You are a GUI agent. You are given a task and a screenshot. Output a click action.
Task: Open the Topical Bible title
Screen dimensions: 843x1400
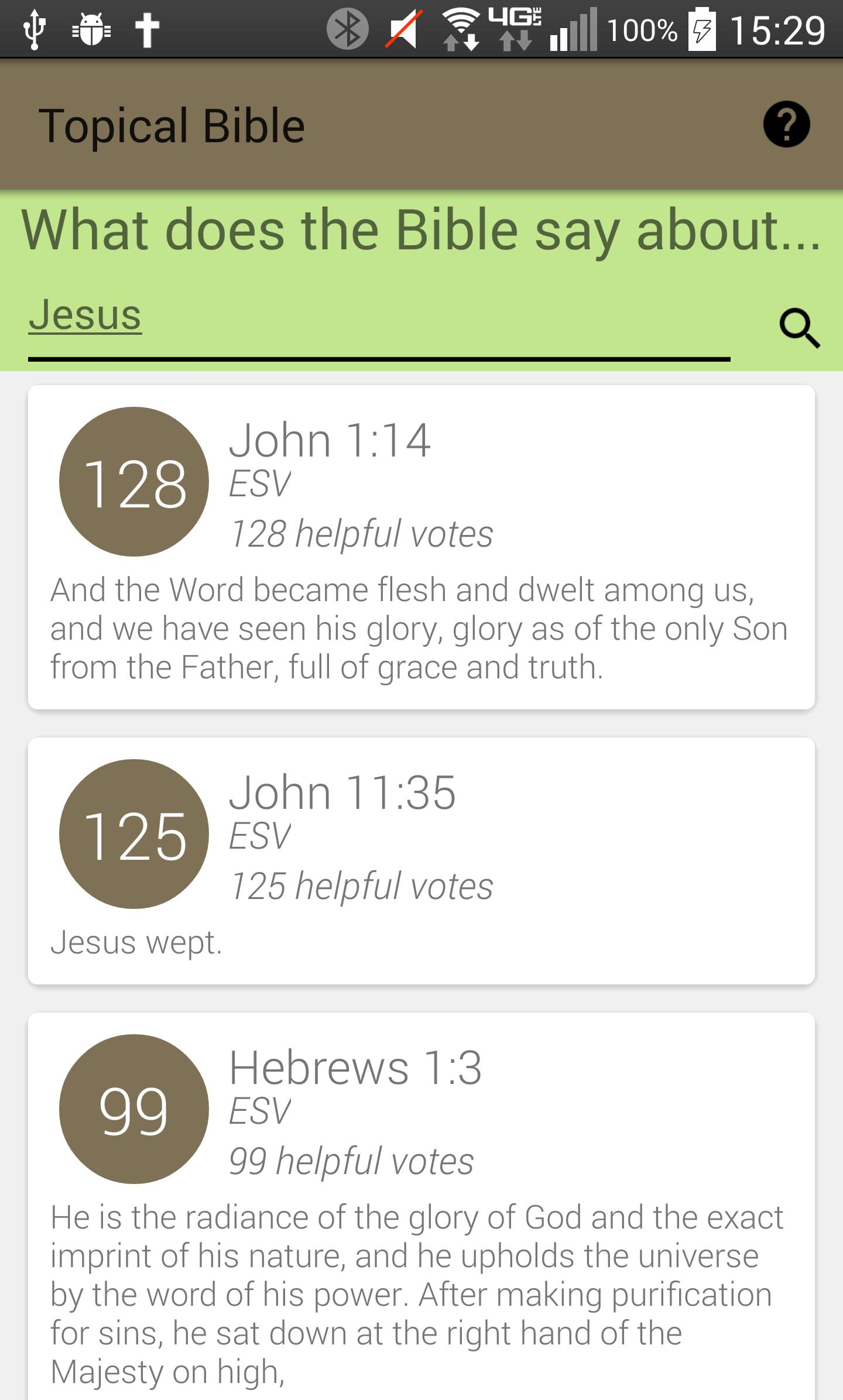pyautogui.click(x=173, y=125)
